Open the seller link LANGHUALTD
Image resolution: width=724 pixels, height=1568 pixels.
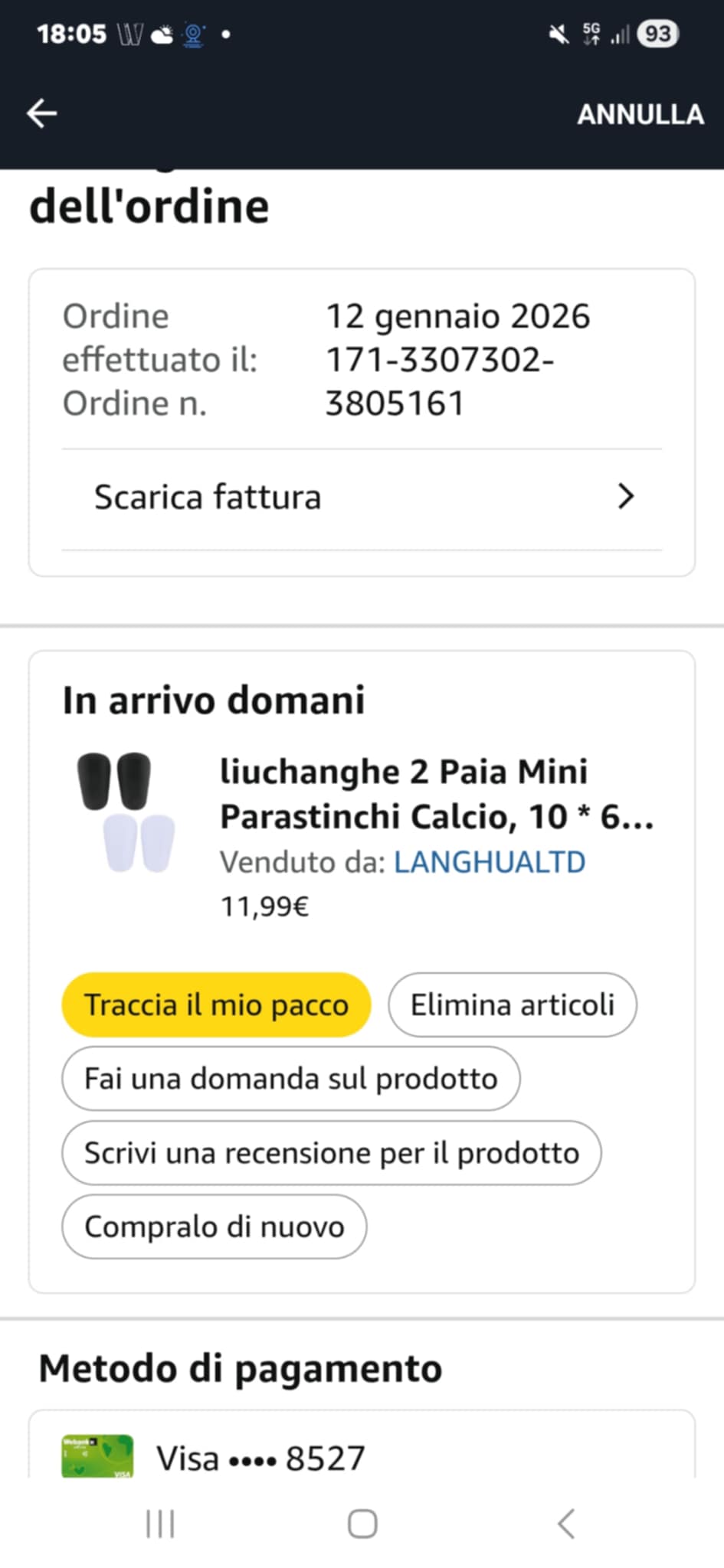tap(490, 862)
